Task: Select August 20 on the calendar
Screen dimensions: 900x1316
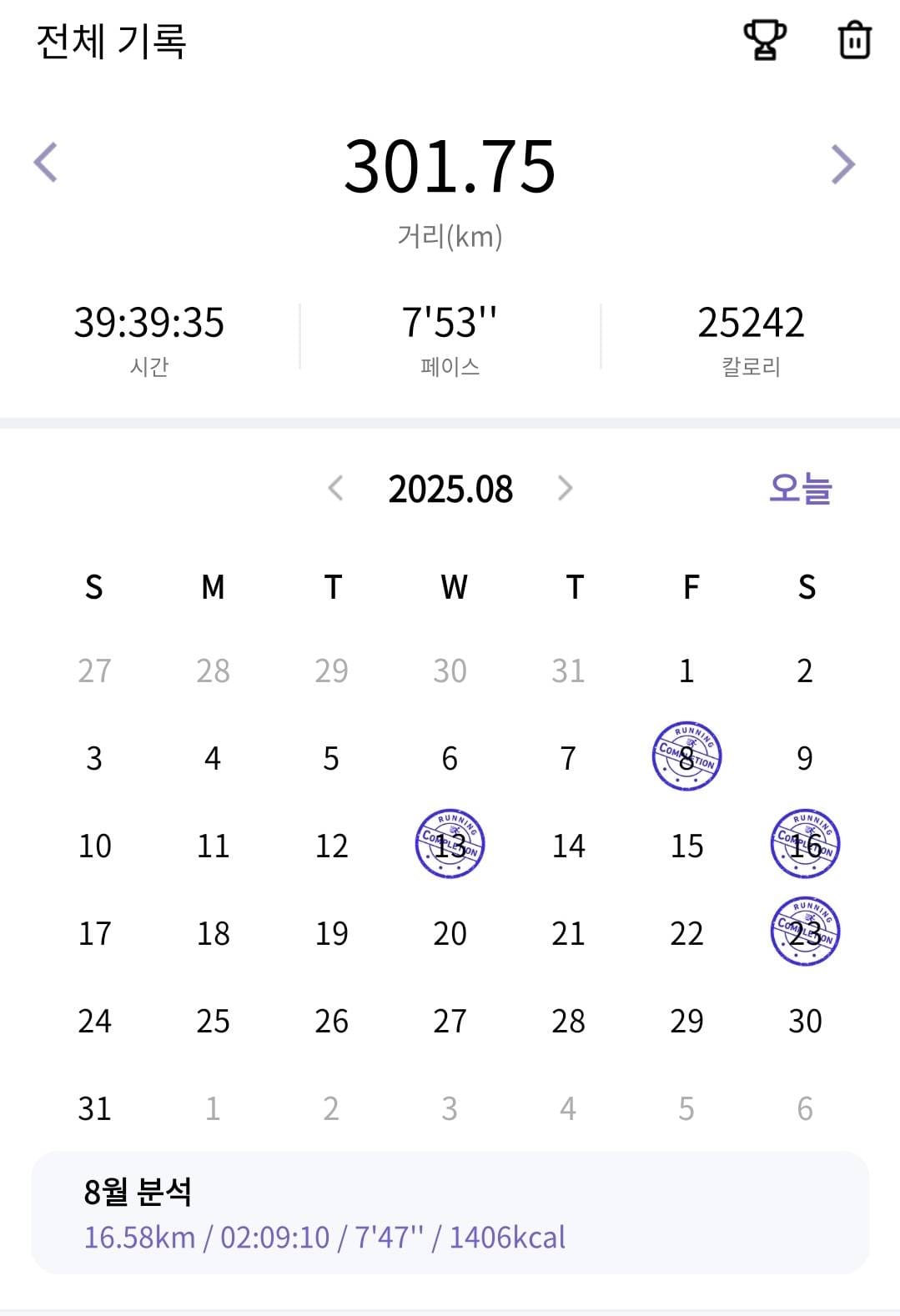Action: [x=450, y=933]
